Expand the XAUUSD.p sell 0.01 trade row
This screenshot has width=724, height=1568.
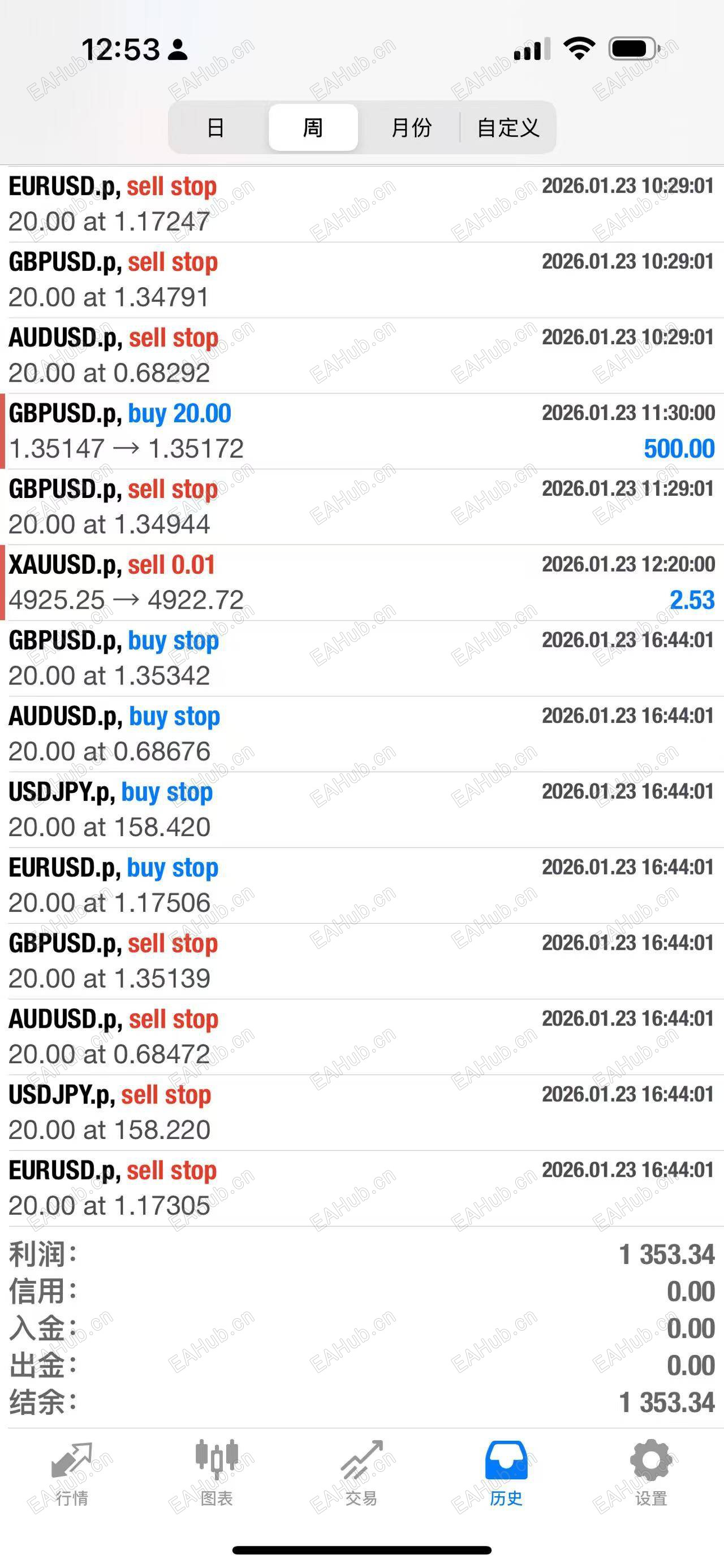(x=361, y=583)
